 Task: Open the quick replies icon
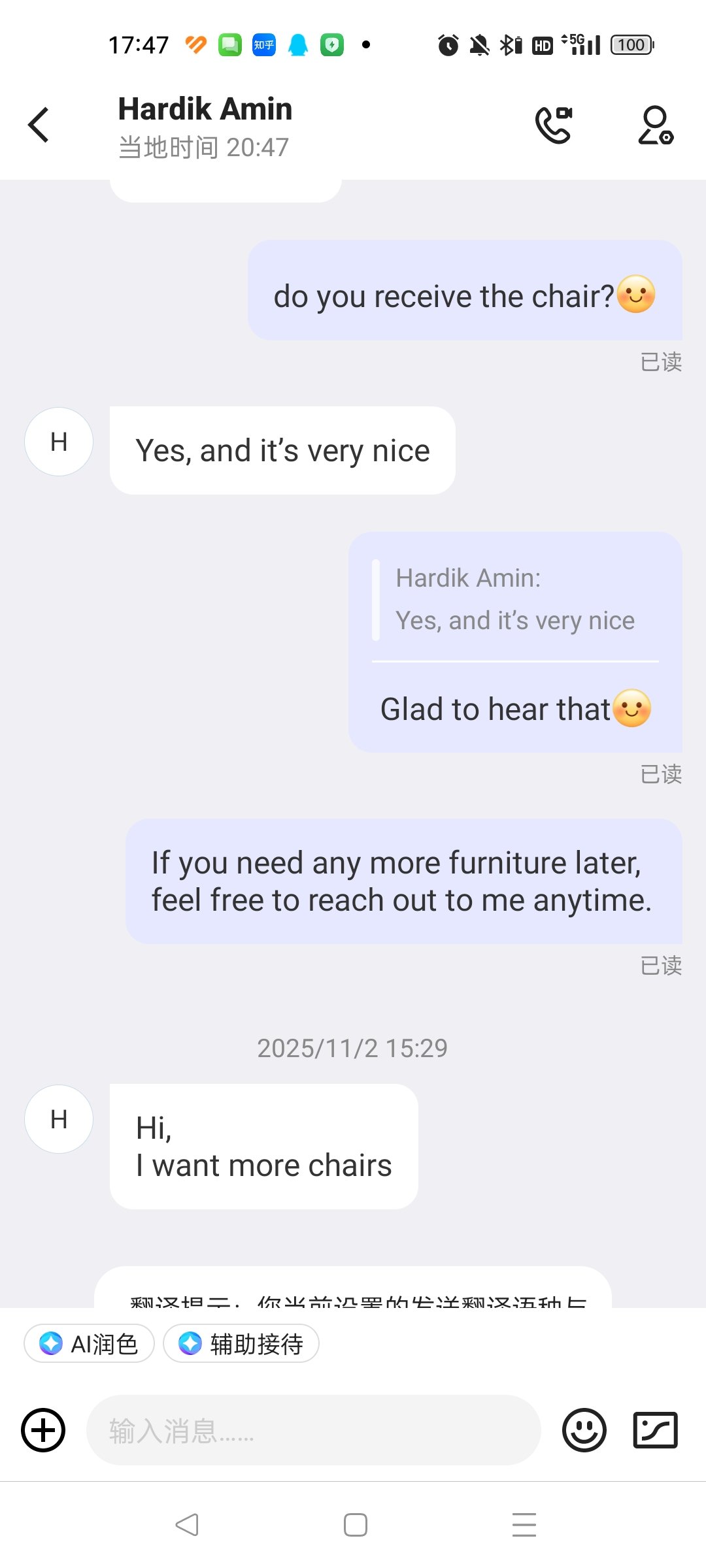point(655,1430)
